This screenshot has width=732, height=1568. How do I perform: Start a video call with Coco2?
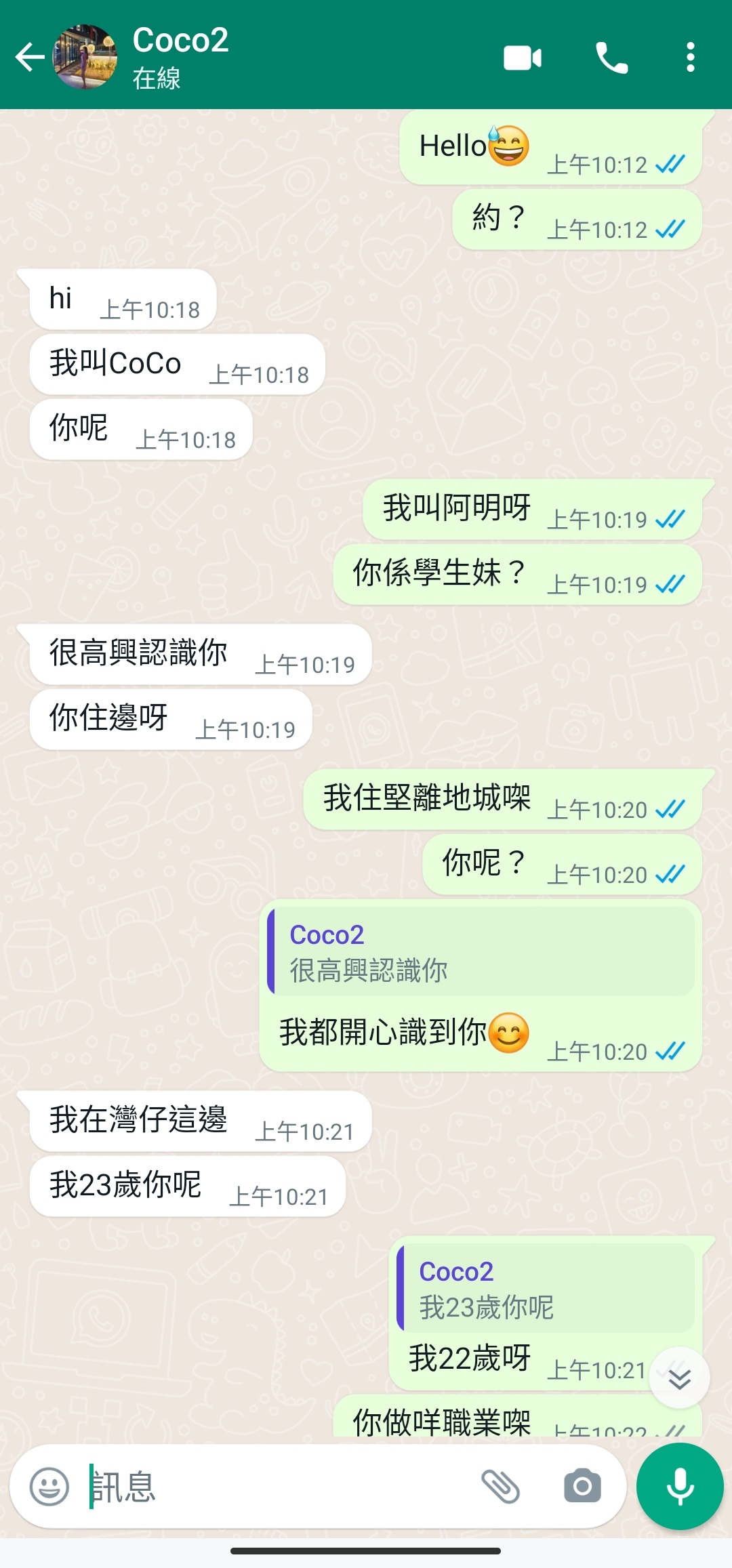(x=523, y=58)
